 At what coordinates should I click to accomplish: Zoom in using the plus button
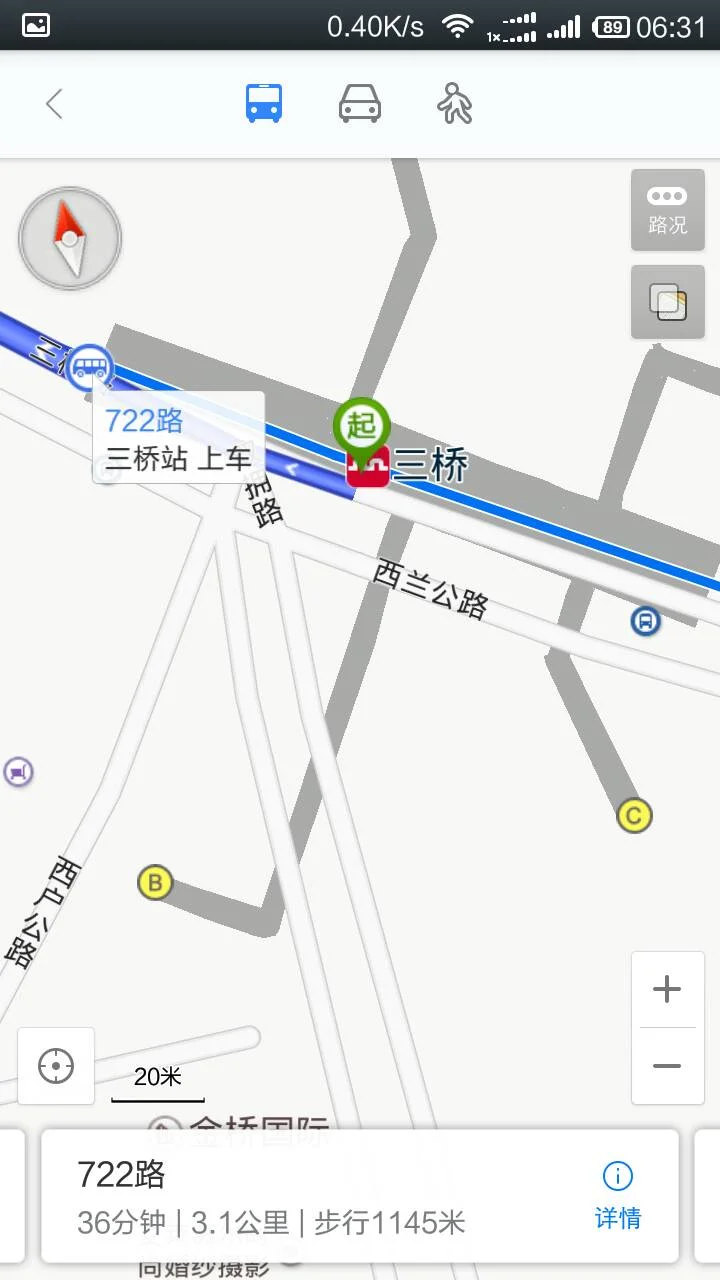pos(667,989)
